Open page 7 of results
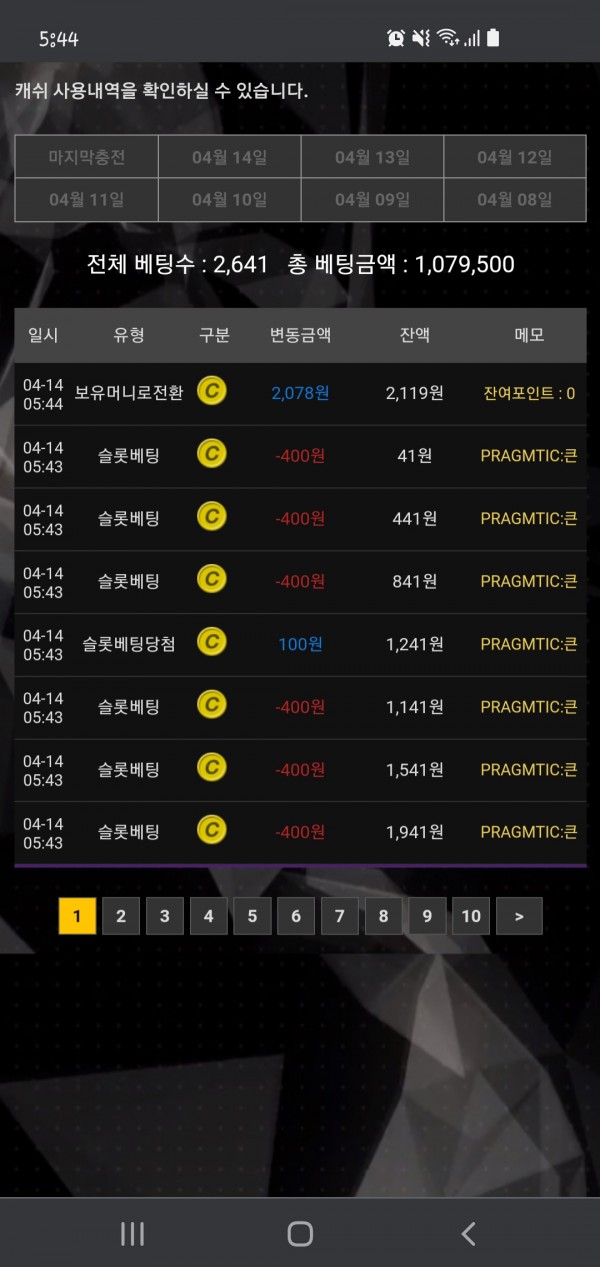The height and width of the screenshot is (1267, 600). [x=340, y=916]
